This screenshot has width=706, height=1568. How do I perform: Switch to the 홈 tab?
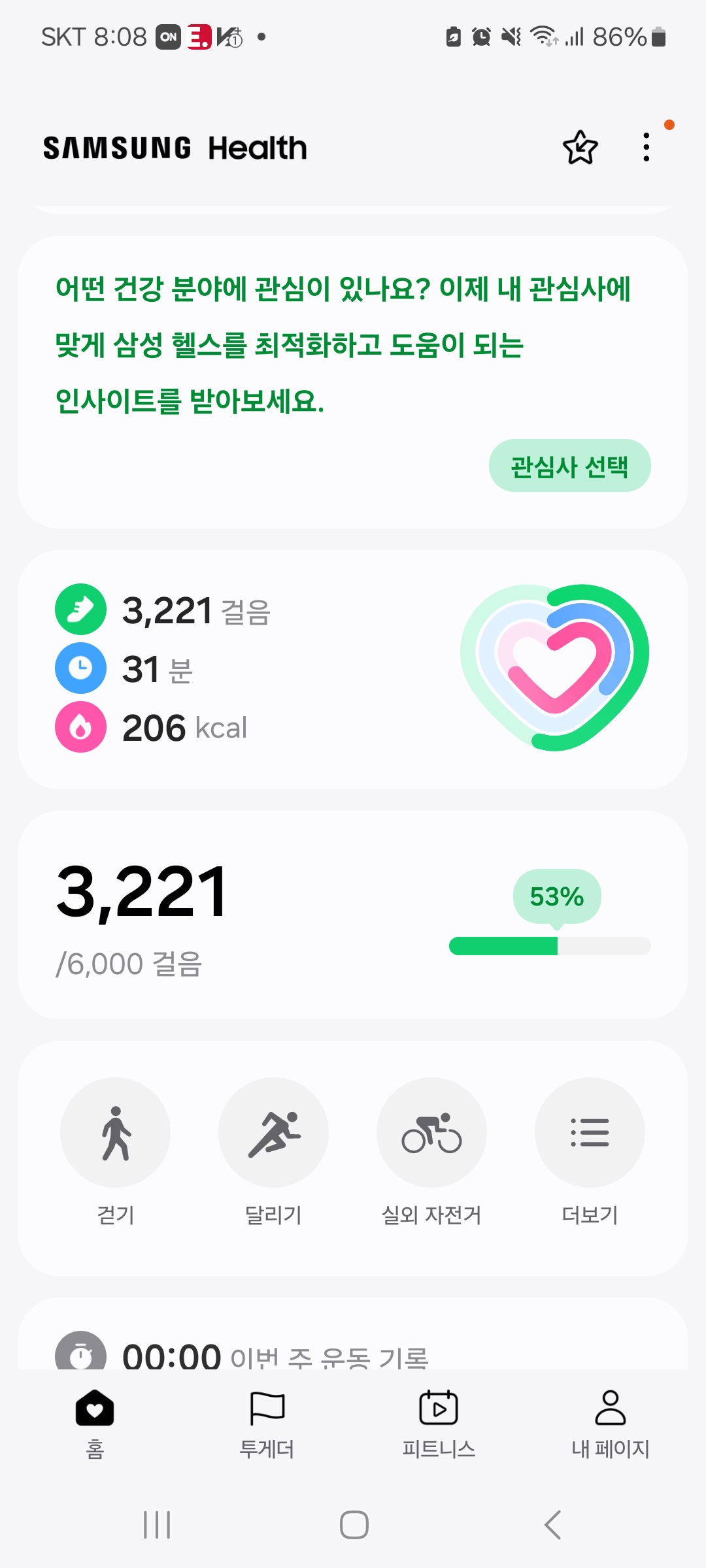click(x=95, y=1424)
